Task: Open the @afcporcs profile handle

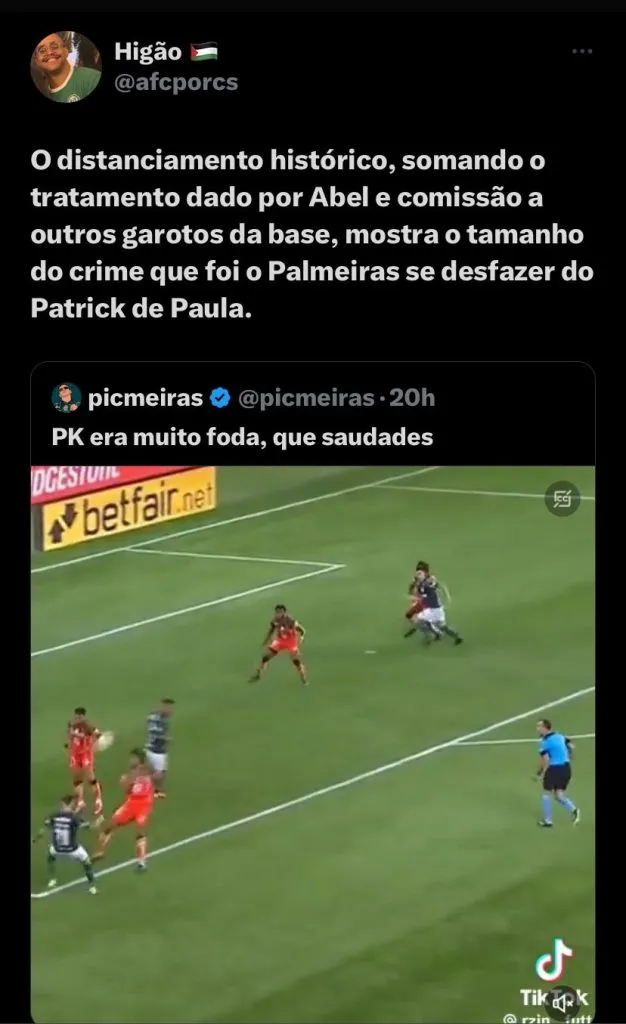Action: 176,83
